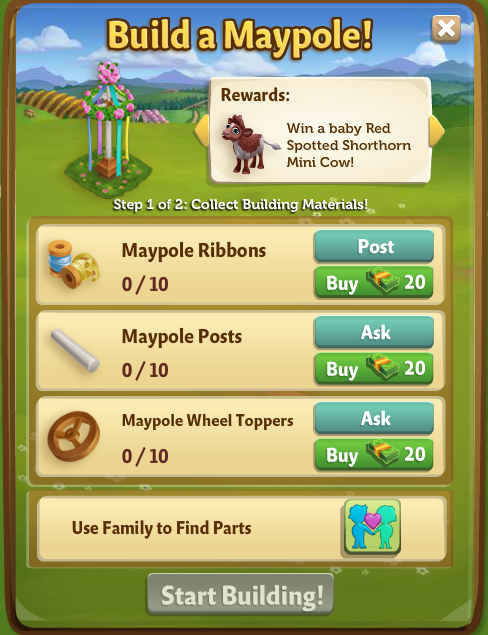This screenshot has width=488, height=635.
Task: Buy Maypole Ribbons for 20 cash
Action: point(374,283)
